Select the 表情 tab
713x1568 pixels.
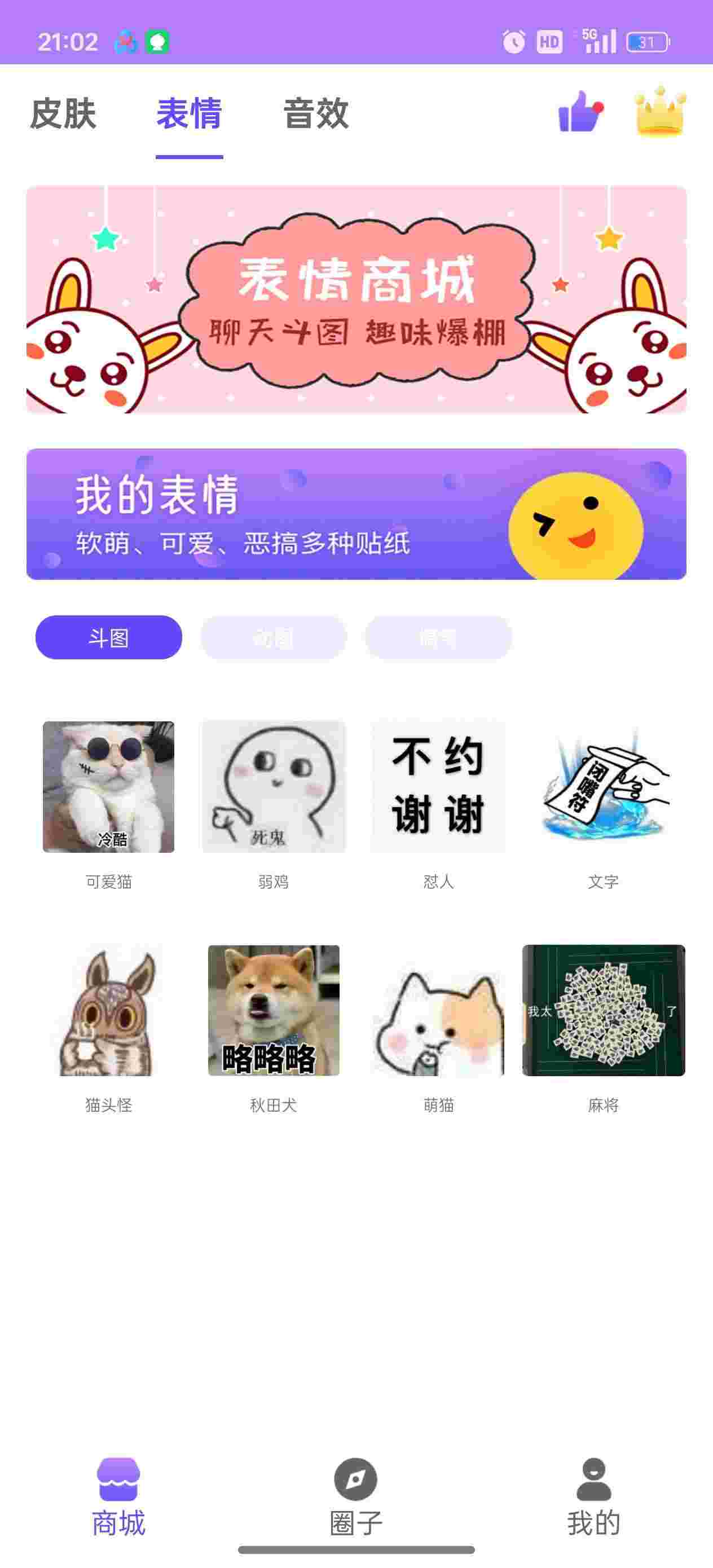pos(190,114)
